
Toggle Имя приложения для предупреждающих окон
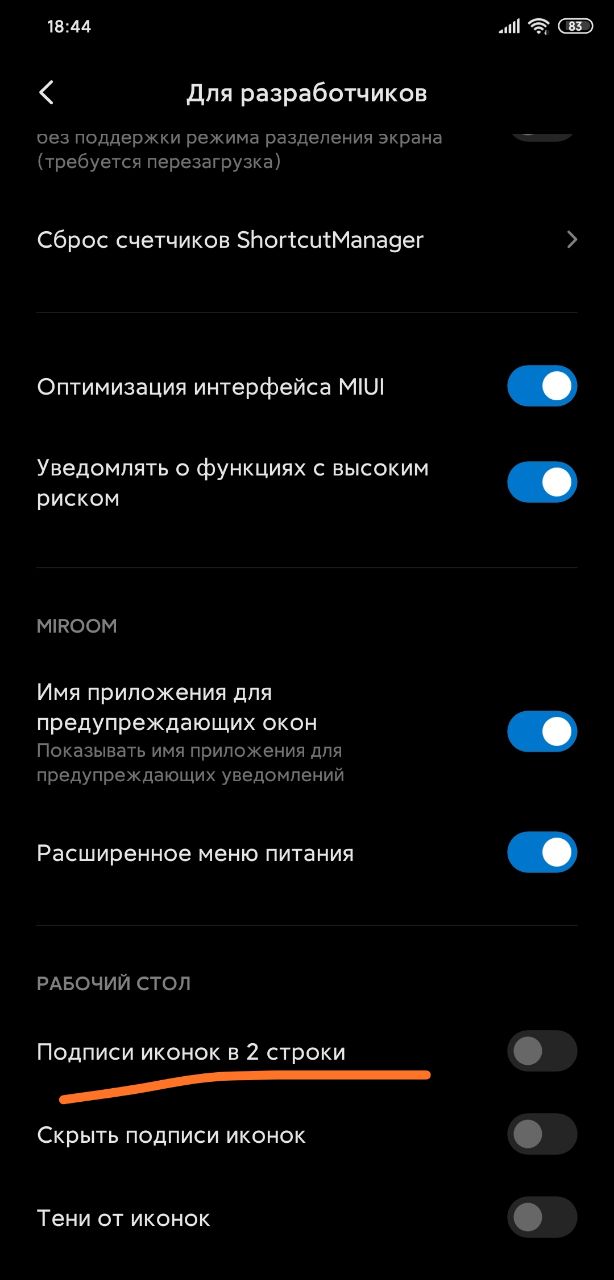click(x=542, y=731)
